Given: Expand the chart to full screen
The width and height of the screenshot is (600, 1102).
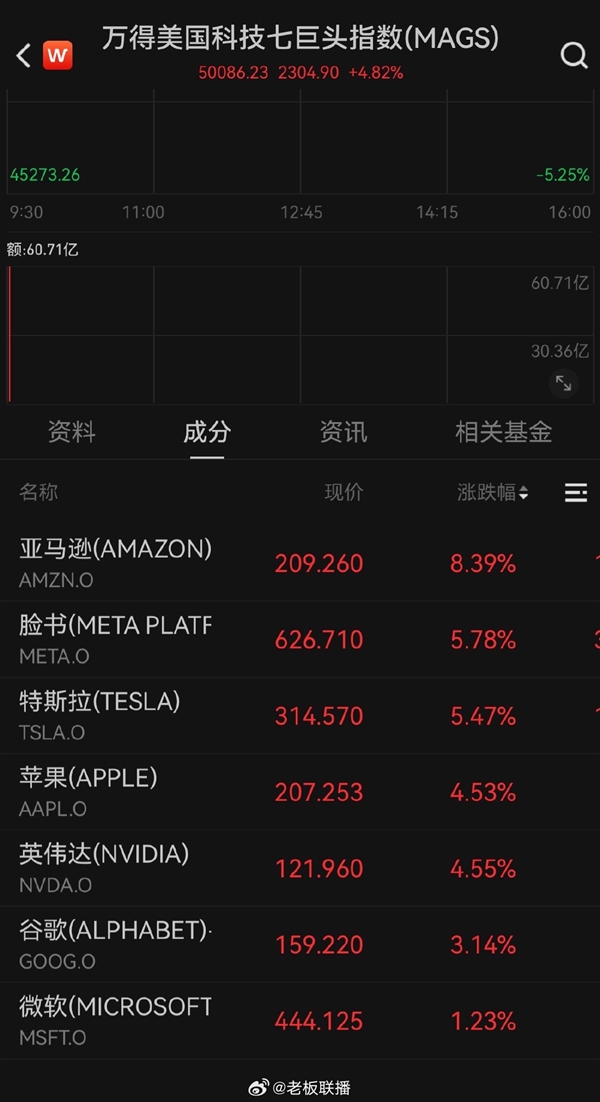Looking at the screenshot, I should pos(563,383).
